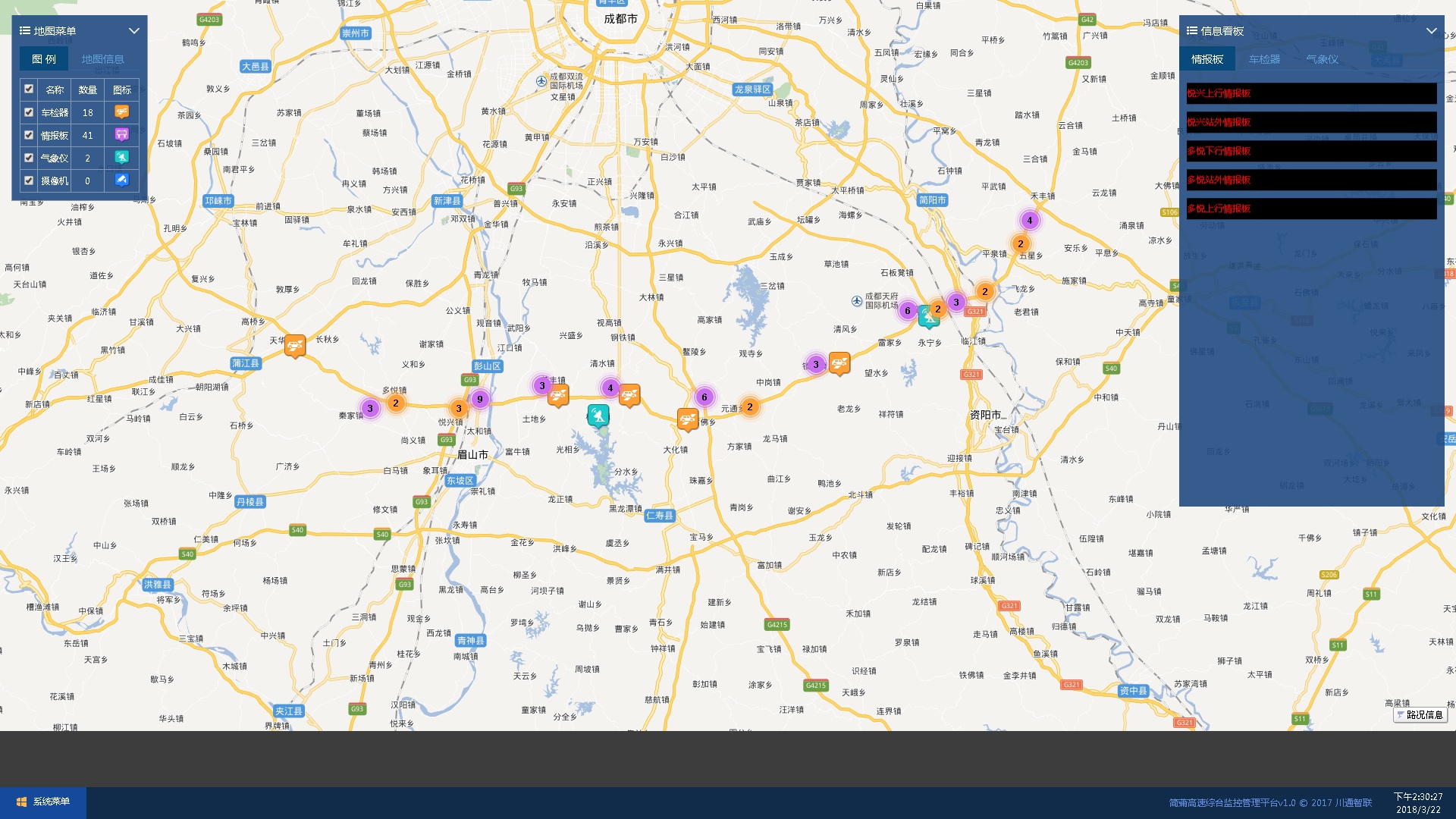Collapse the 信息看板 panel
Screen dimensions: 1456x819
(x=1431, y=31)
